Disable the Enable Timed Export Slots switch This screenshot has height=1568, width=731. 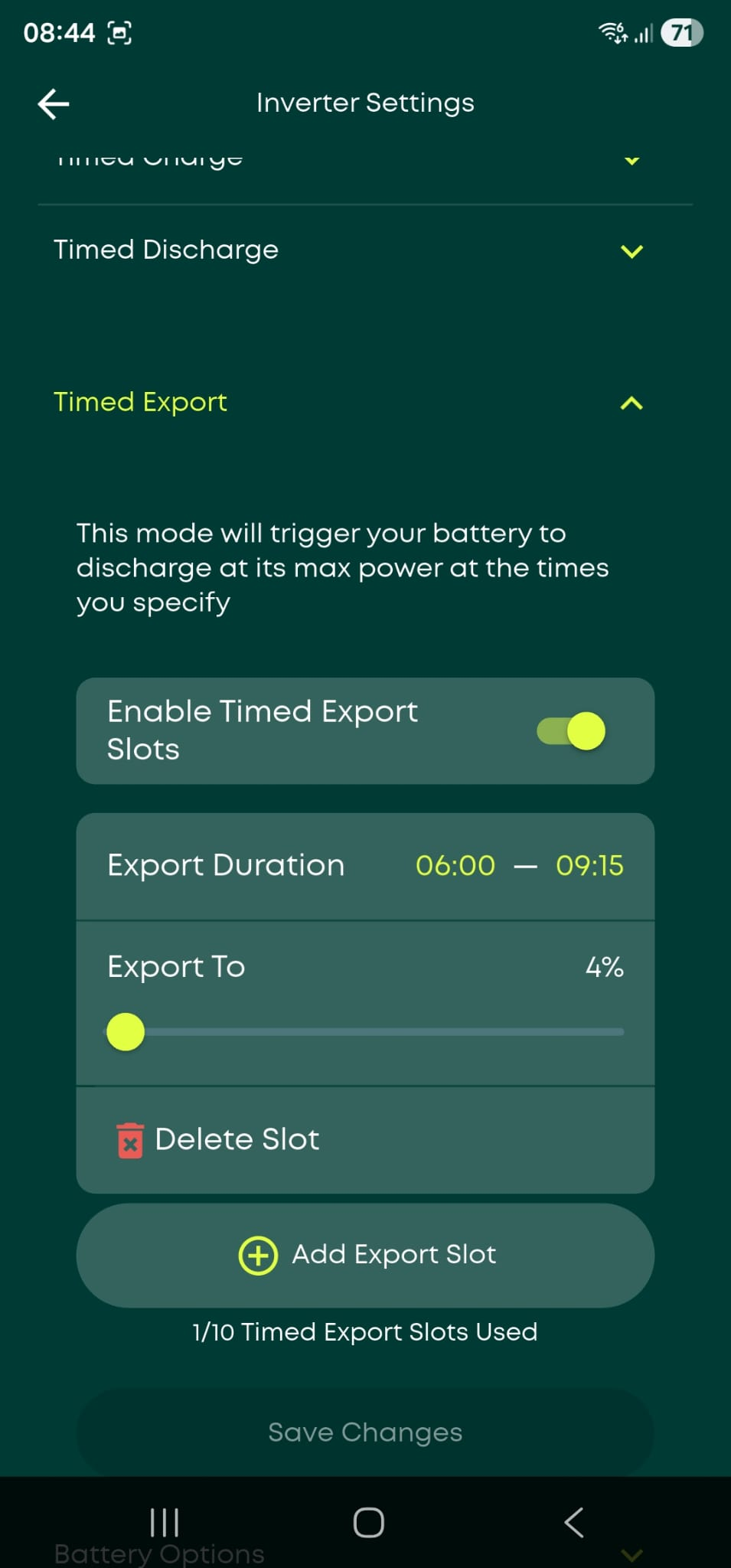(x=571, y=731)
